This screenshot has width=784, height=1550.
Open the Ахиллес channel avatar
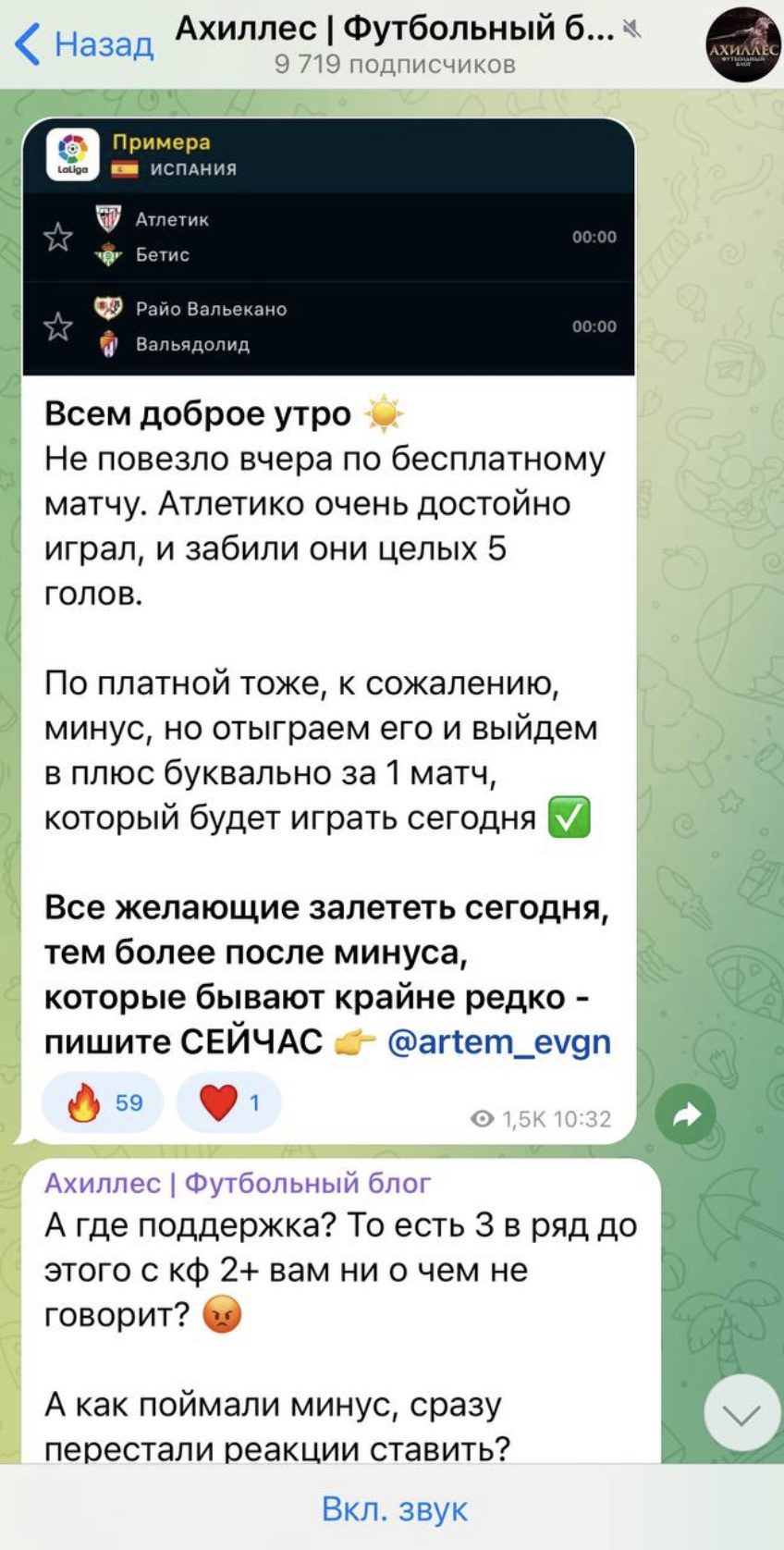(744, 45)
